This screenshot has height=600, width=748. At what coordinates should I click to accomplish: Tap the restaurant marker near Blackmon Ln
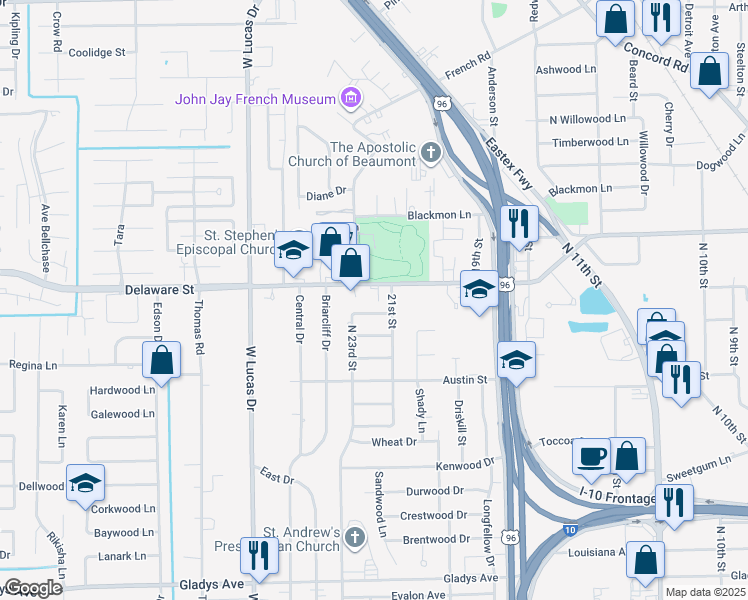click(x=519, y=227)
